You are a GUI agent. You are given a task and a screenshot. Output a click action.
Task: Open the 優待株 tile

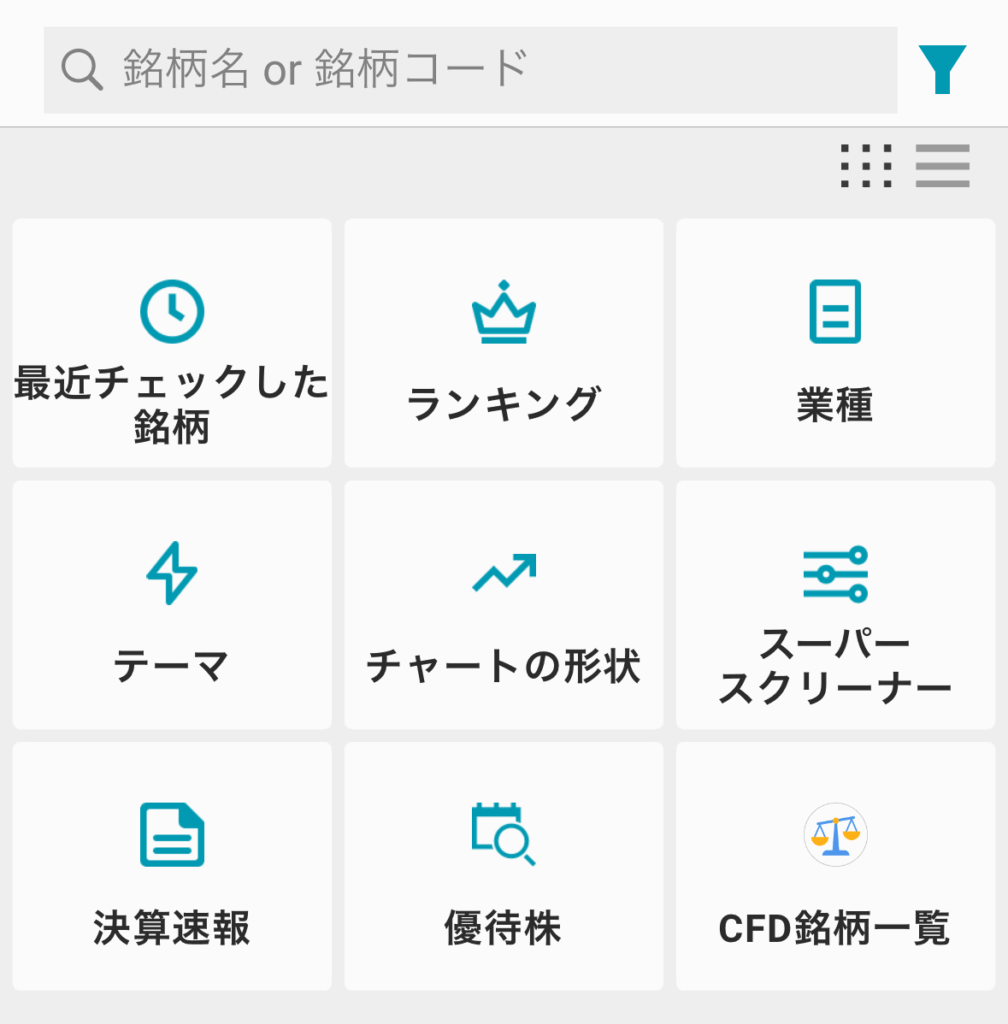tap(503, 866)
